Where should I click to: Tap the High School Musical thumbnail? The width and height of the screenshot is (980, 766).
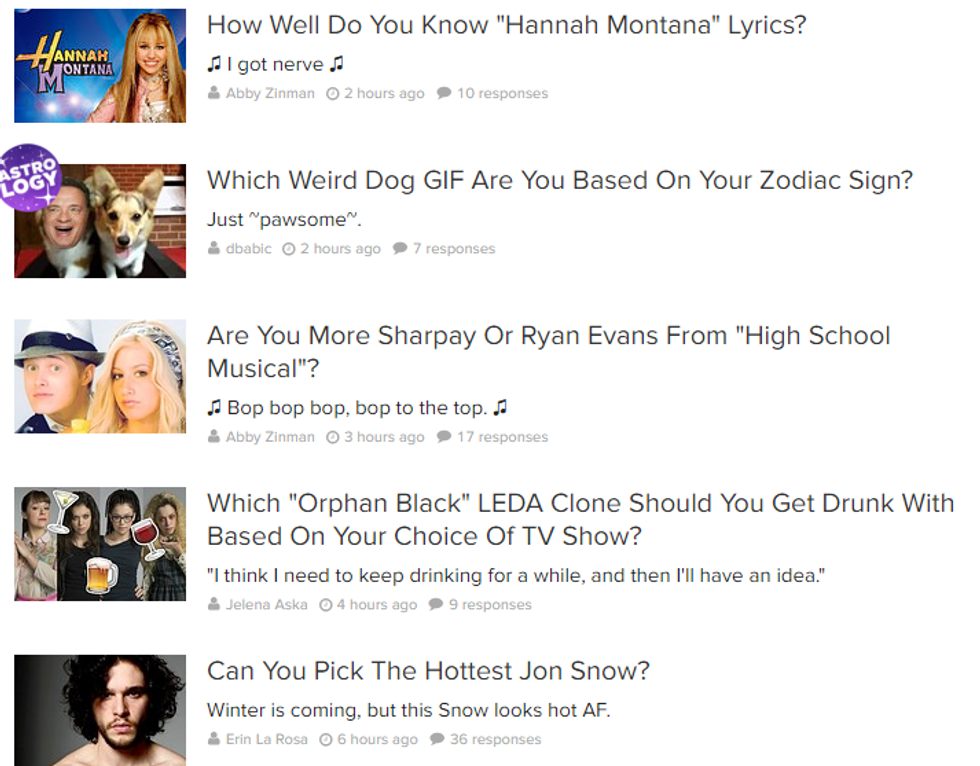point(100,376)
